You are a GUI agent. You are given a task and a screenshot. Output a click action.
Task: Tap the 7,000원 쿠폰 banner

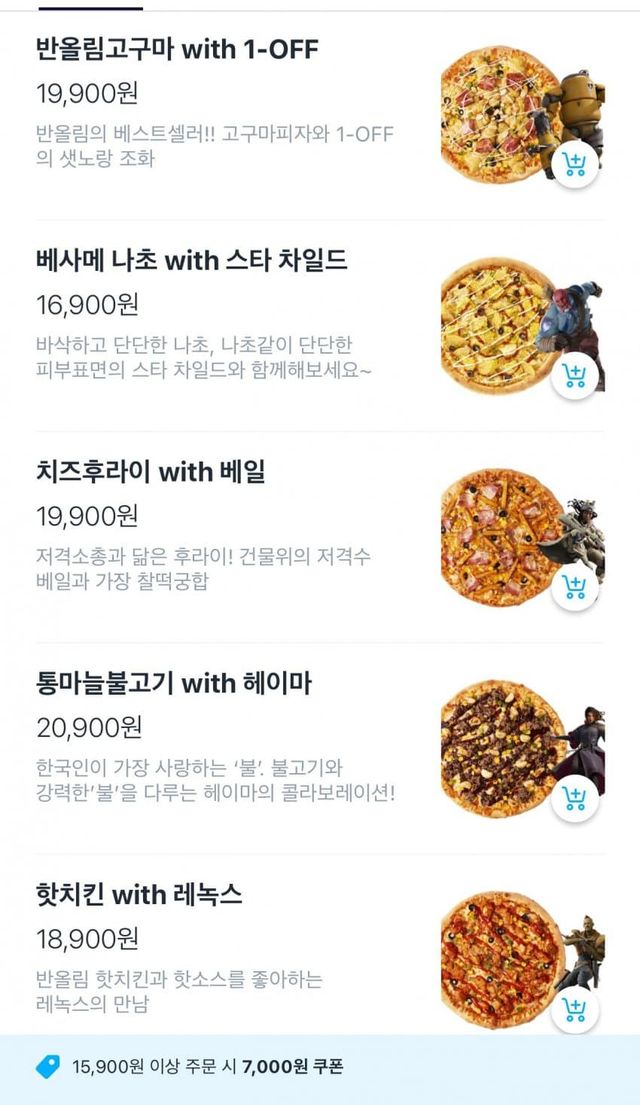pyautogui.click(x=320, y=1067)
